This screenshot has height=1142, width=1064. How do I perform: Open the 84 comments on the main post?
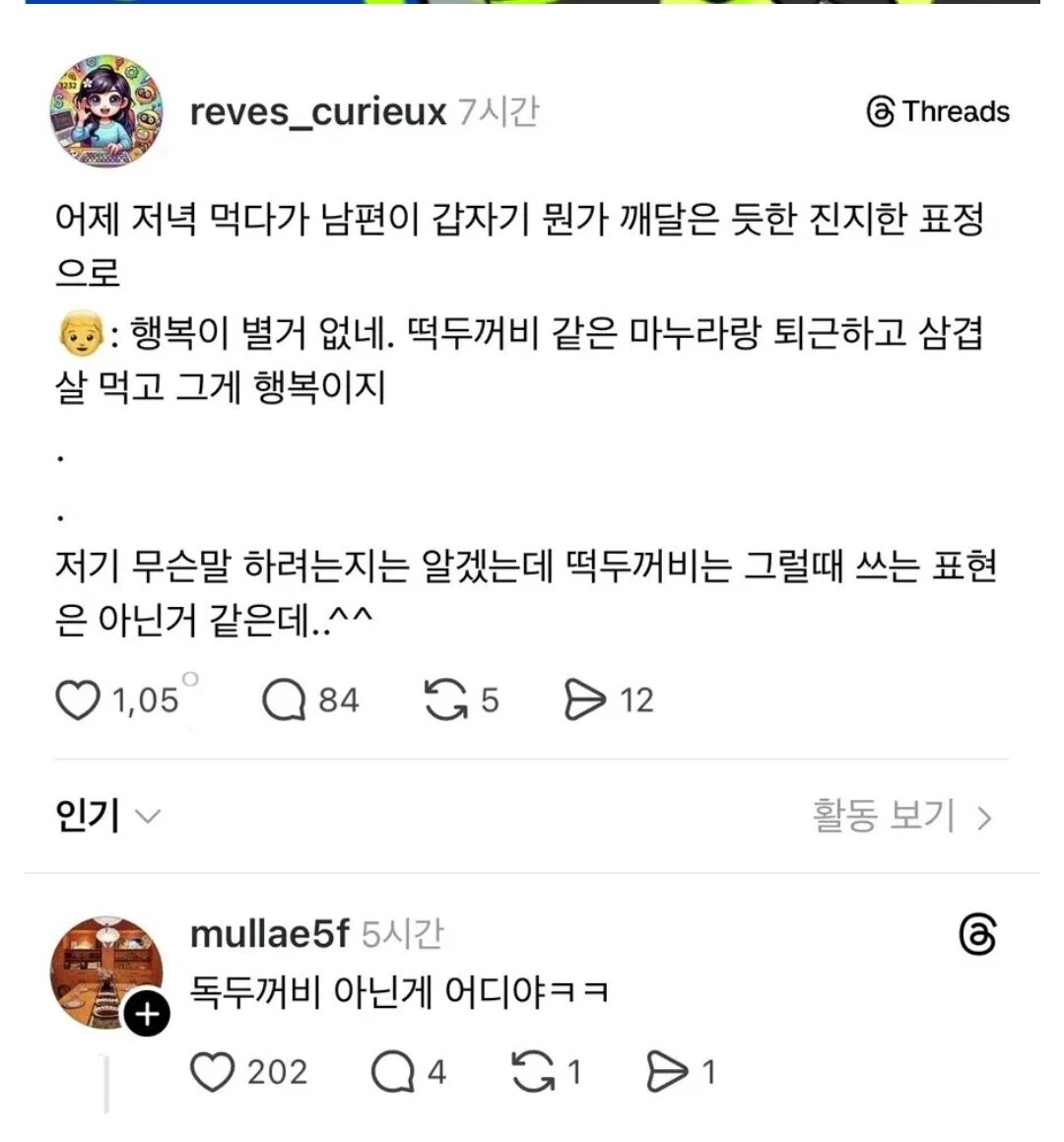pyautogui.click(x=285, y=701)
